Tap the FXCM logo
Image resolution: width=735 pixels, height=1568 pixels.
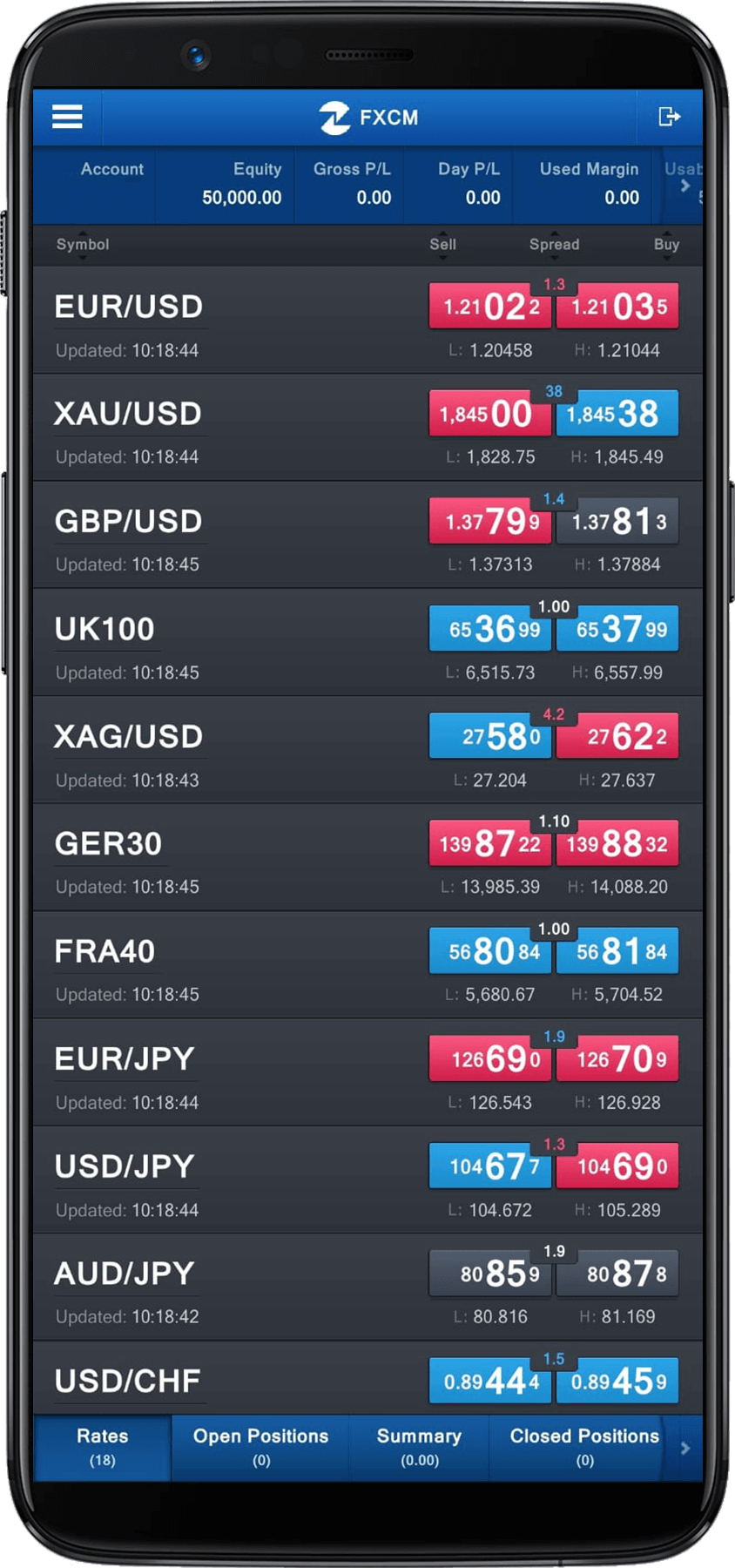pyautogui.click(x=366, y=118)
